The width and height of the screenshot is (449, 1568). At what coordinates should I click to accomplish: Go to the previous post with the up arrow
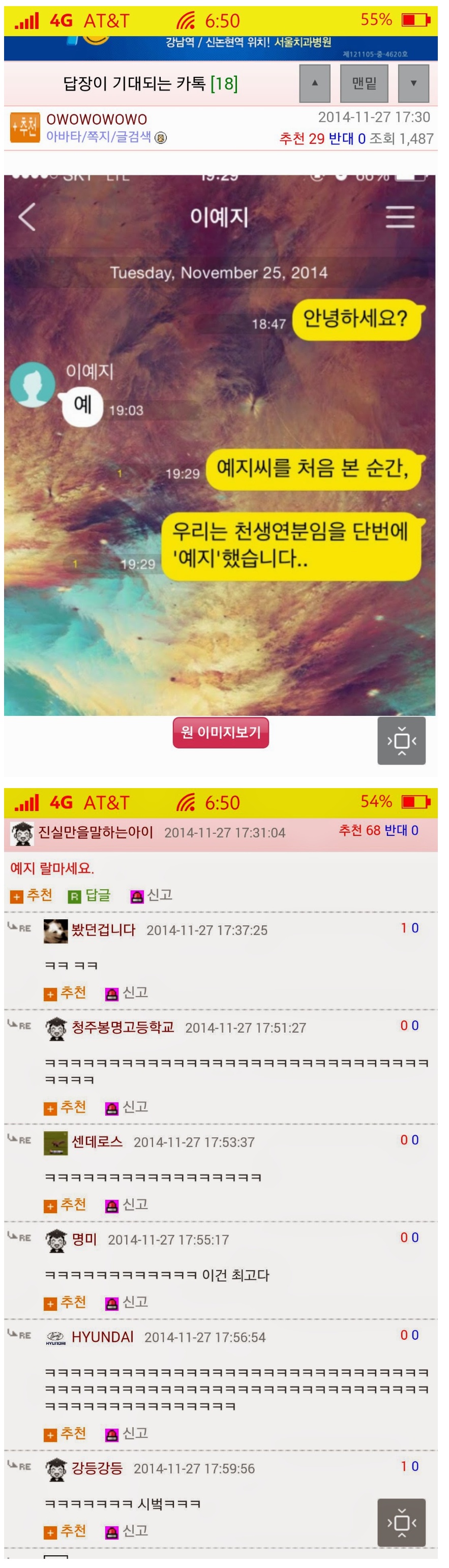coord(315,83)
